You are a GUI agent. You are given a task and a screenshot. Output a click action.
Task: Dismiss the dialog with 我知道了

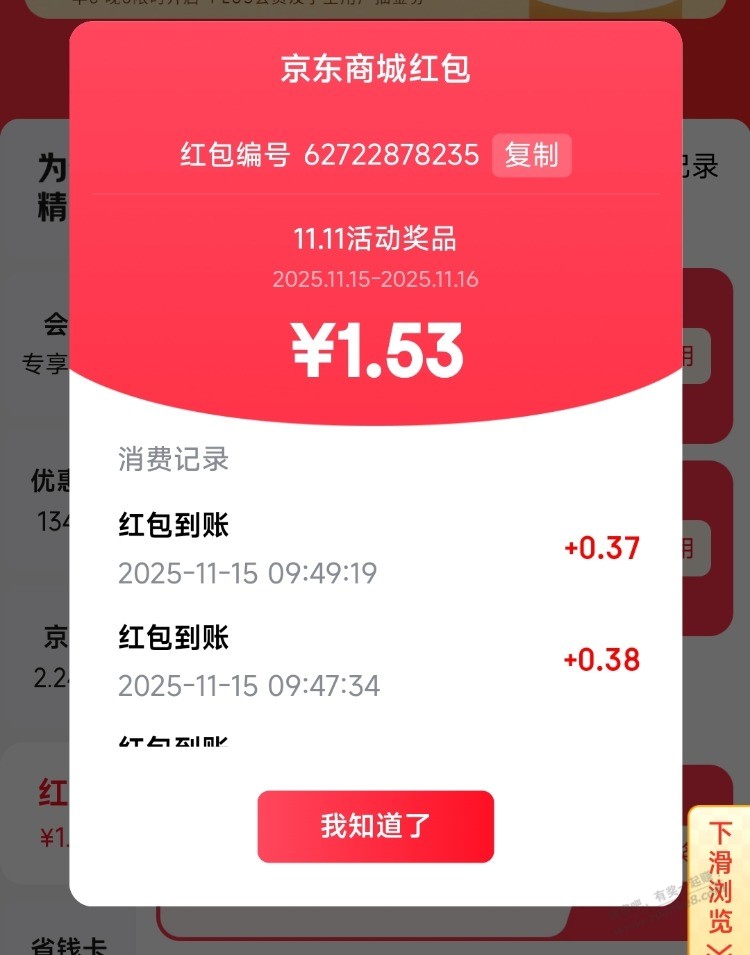375,826
